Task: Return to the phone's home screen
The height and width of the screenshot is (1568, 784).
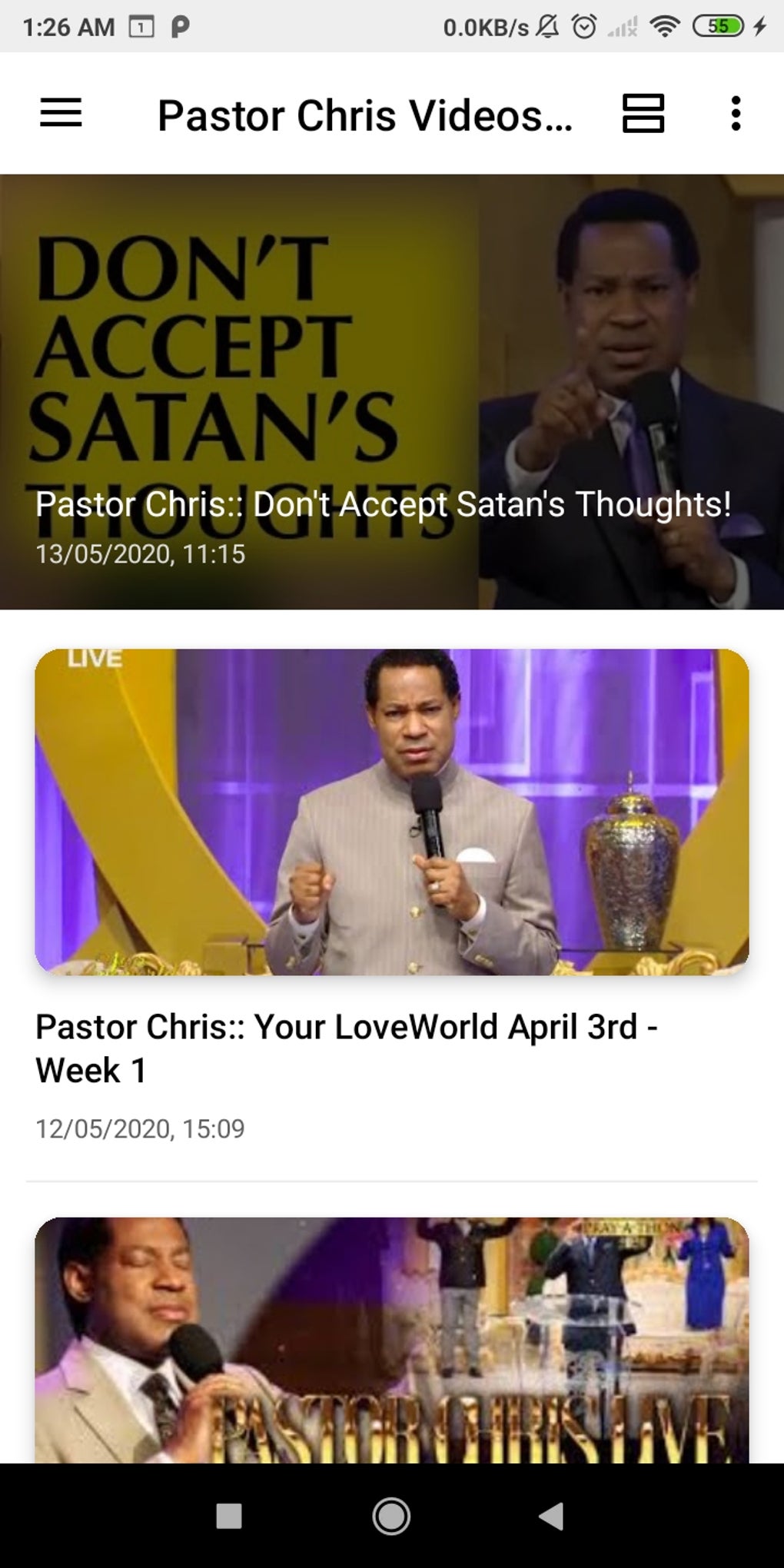Action: (391, 1516)
